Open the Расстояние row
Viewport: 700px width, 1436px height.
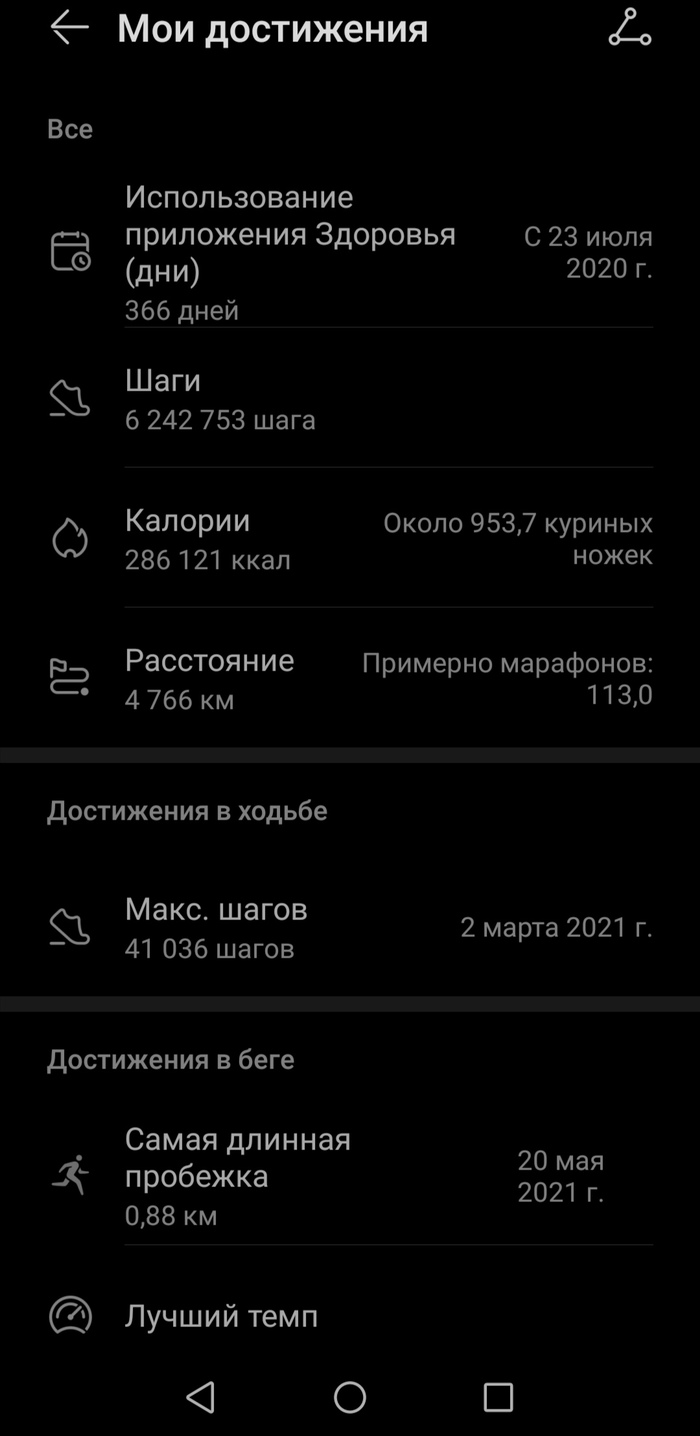(x=350, y=679)
